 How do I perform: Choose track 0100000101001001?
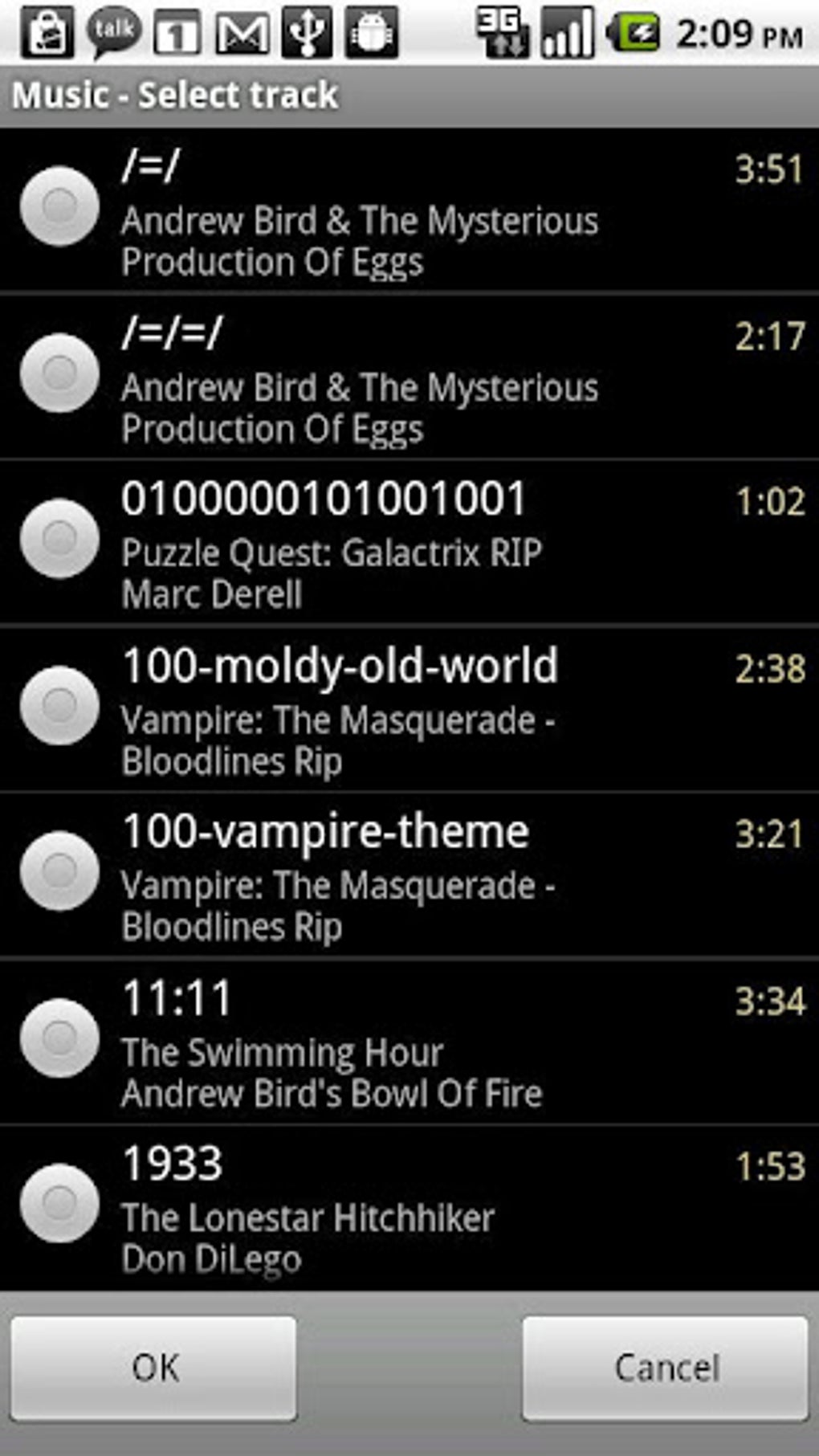click(409, 542)
